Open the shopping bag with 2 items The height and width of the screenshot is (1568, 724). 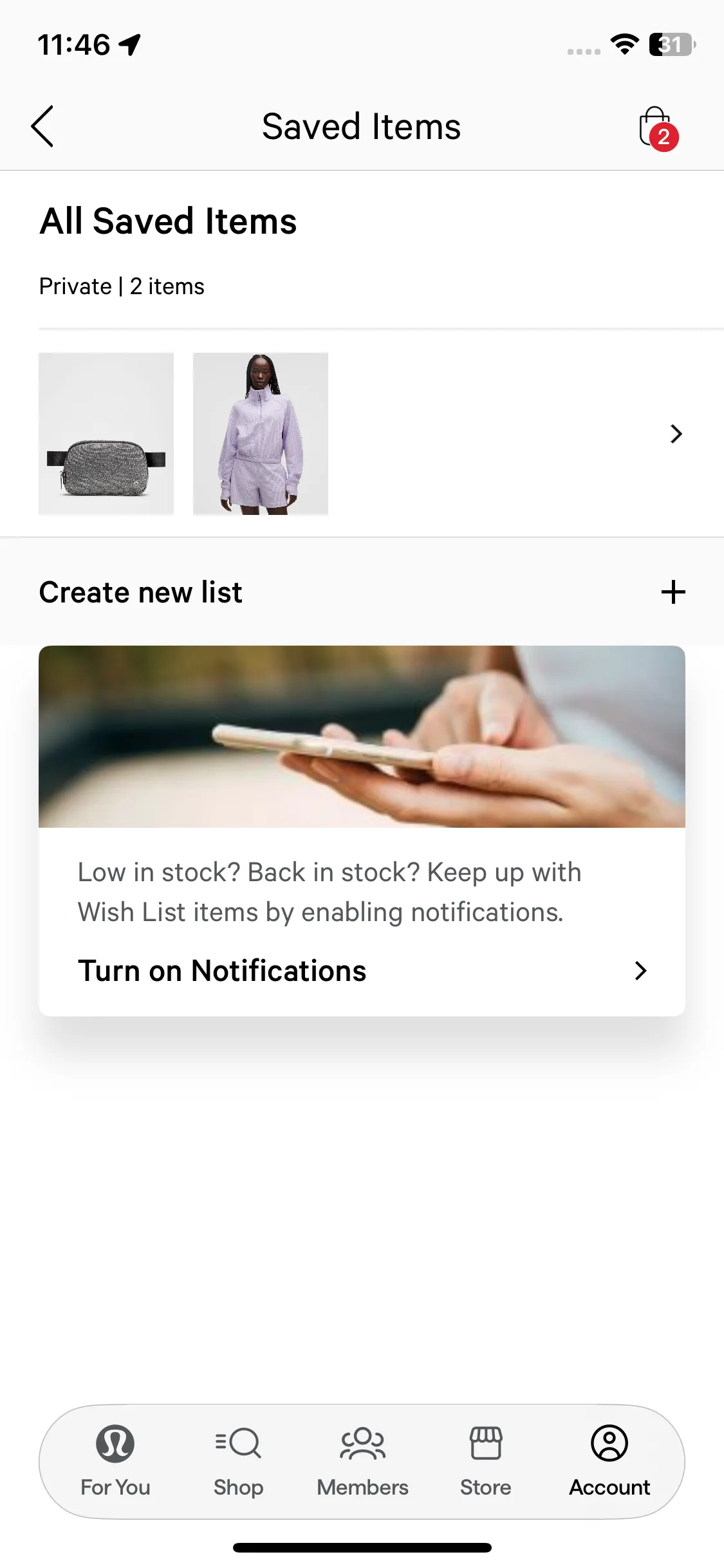pyautogui.click(x=656, y=127)
